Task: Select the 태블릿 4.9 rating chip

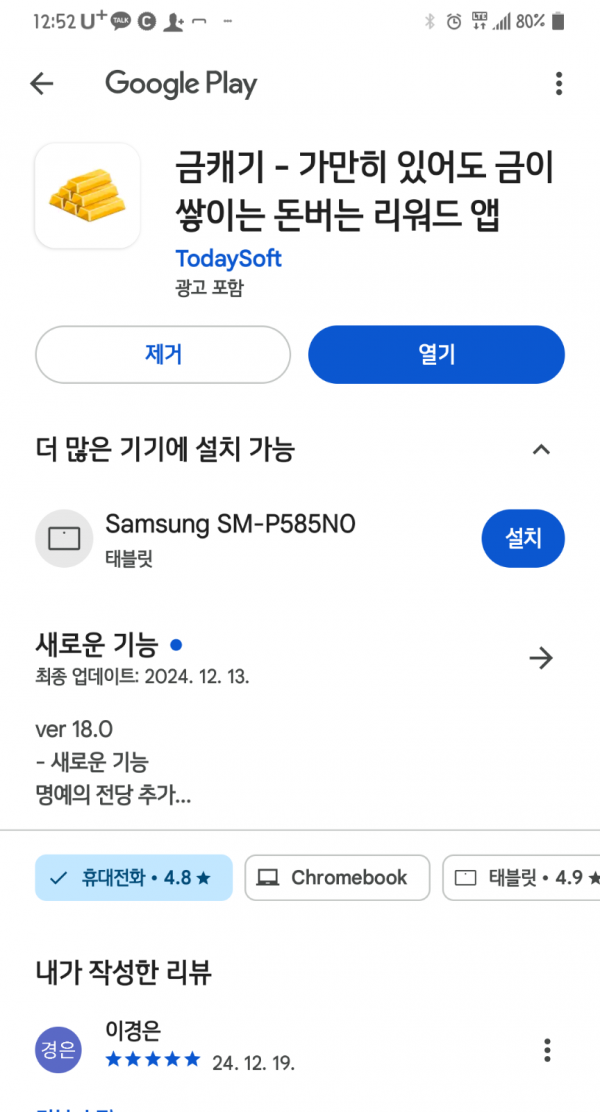Action: [x=521, y=878]
